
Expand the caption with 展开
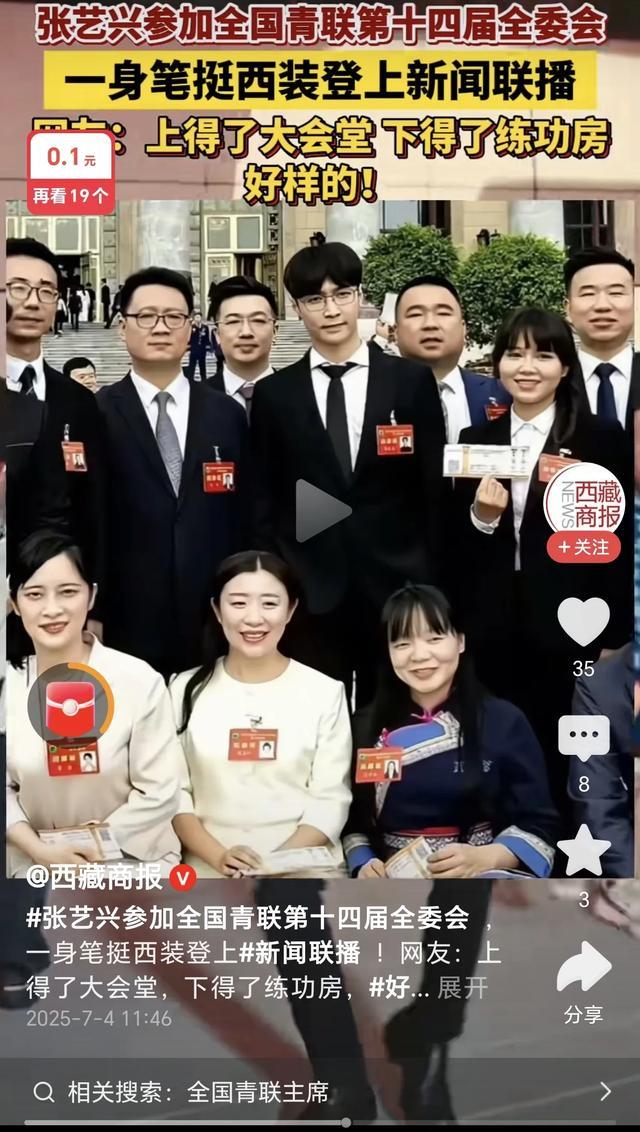[462, 987]
